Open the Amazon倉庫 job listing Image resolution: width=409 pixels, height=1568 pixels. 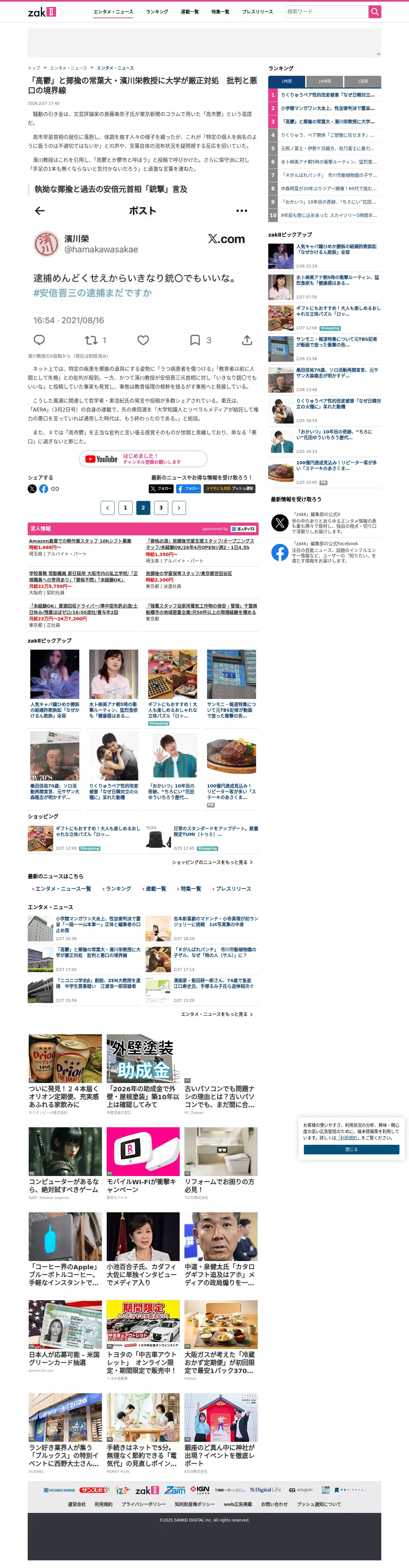point(80,540)
